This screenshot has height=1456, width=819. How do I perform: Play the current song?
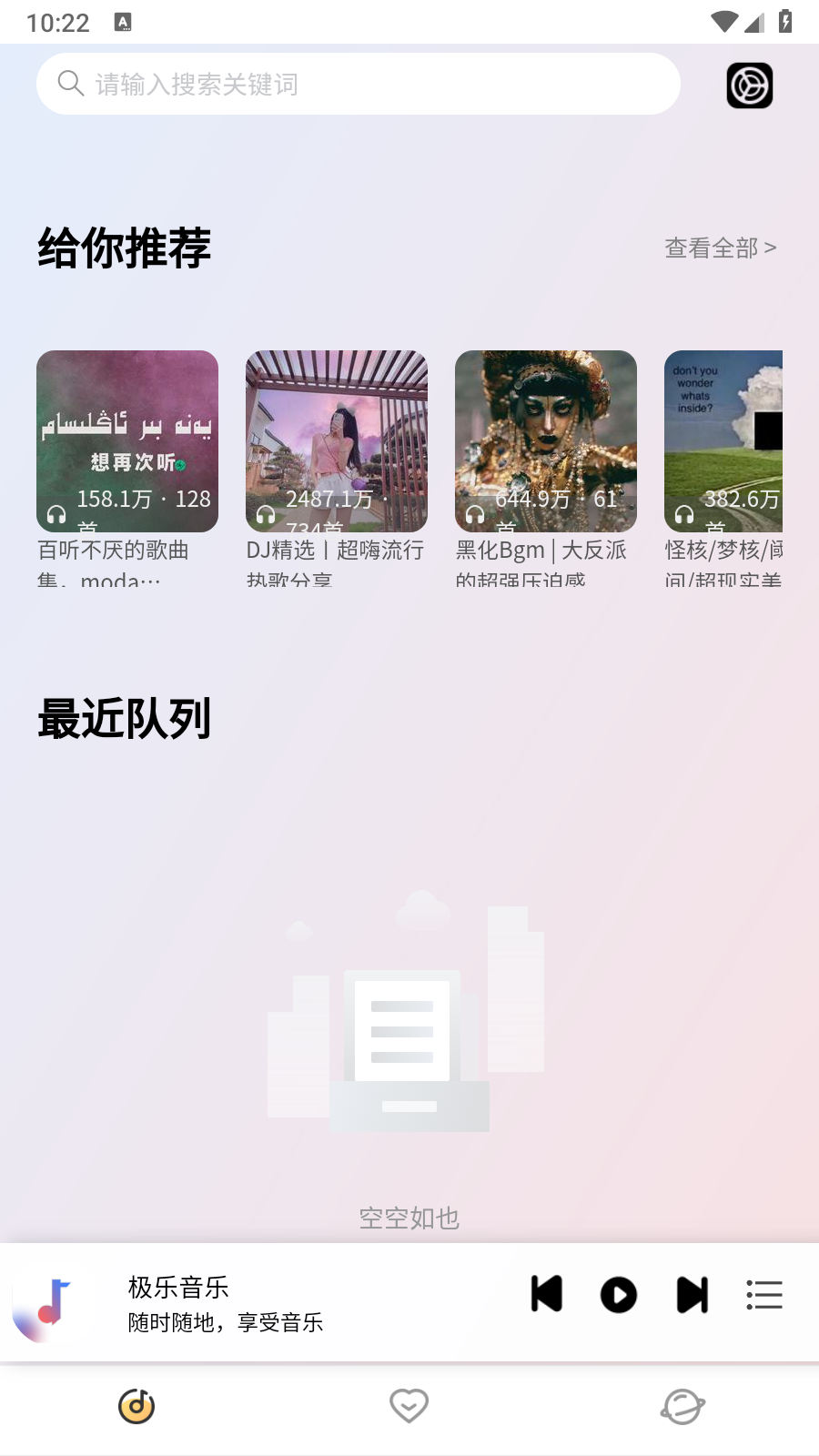click(619, 1295)
